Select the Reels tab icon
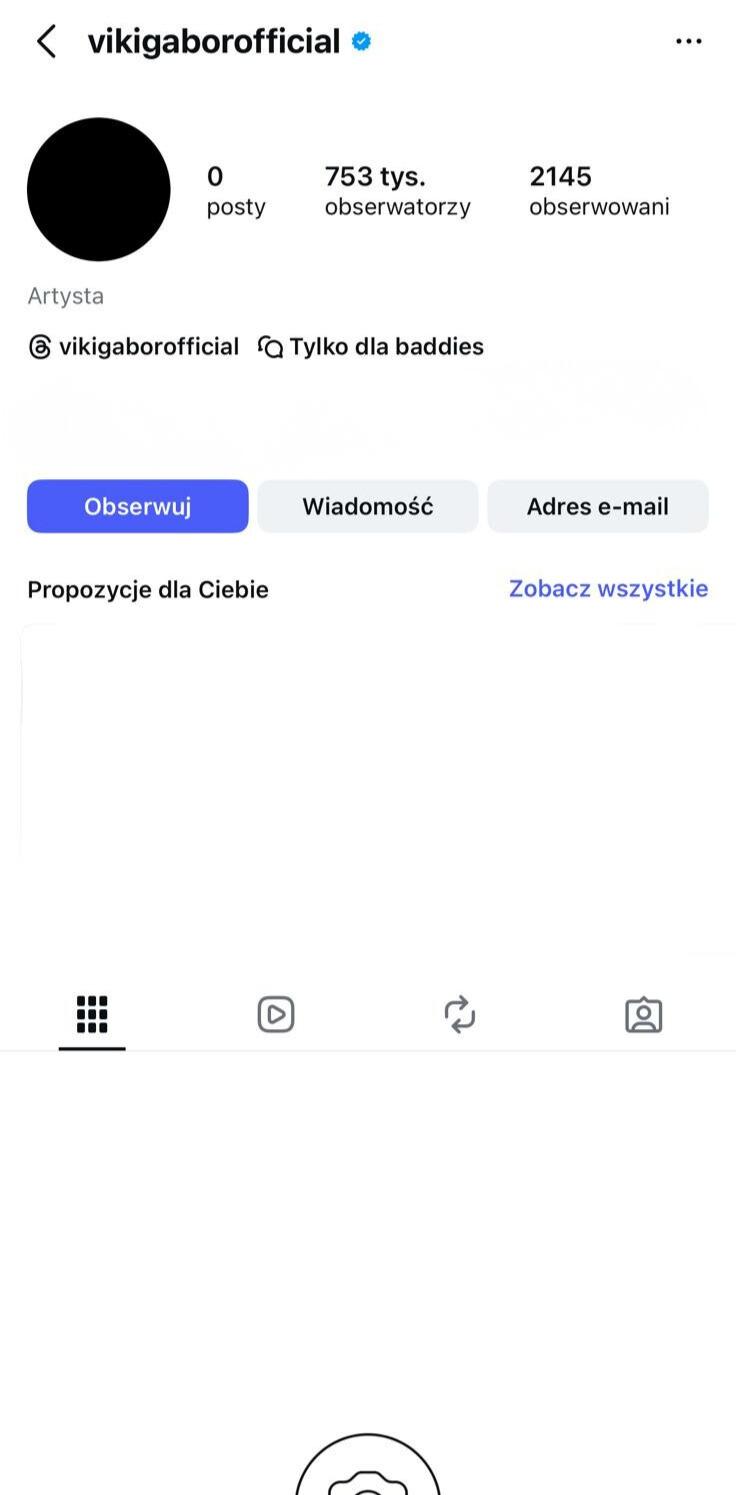736x1495 pixels. (x=276, y=1014)
